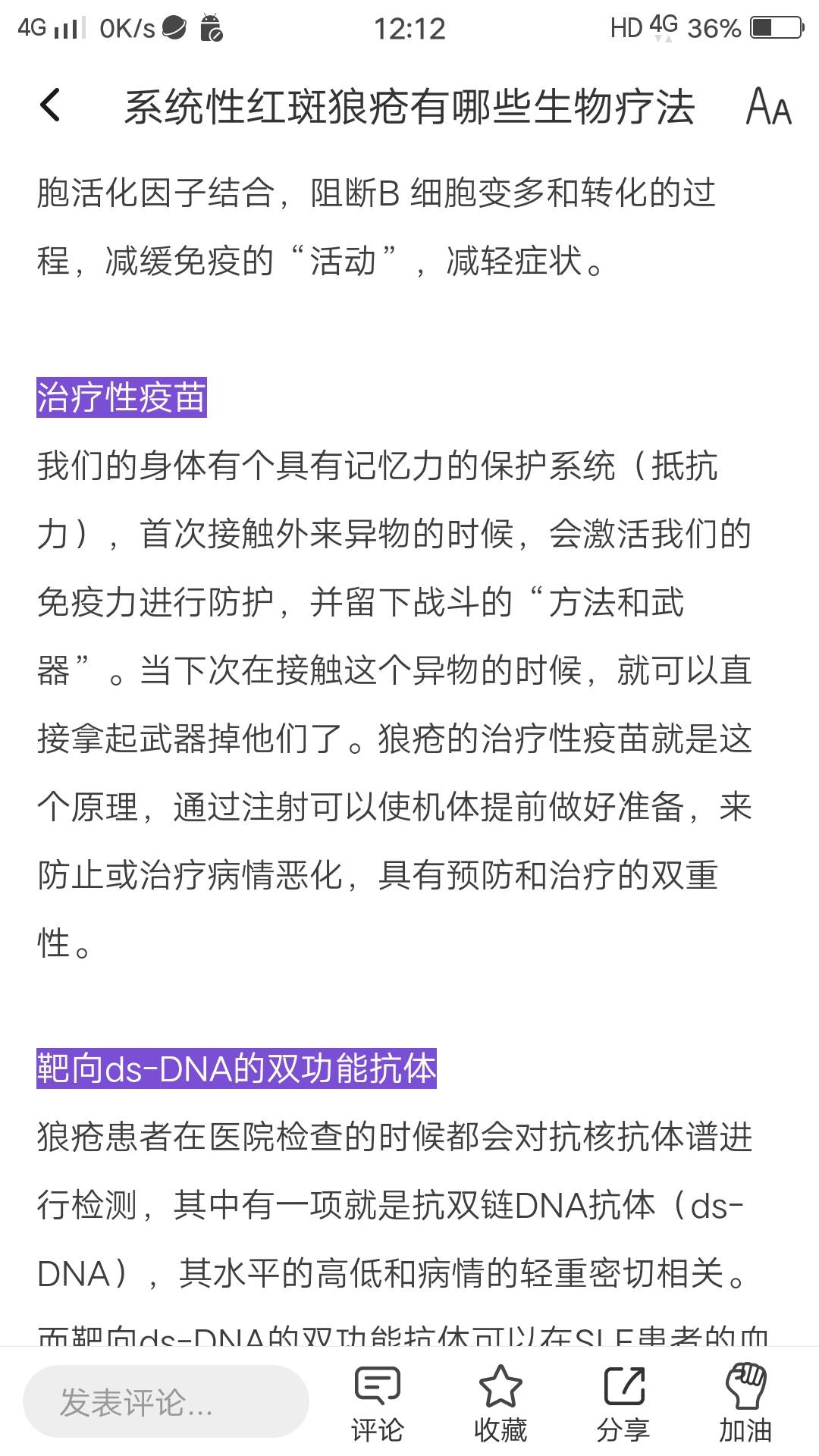Go back using the header arrow
819x1456 pixels.
tap(50, 105)
